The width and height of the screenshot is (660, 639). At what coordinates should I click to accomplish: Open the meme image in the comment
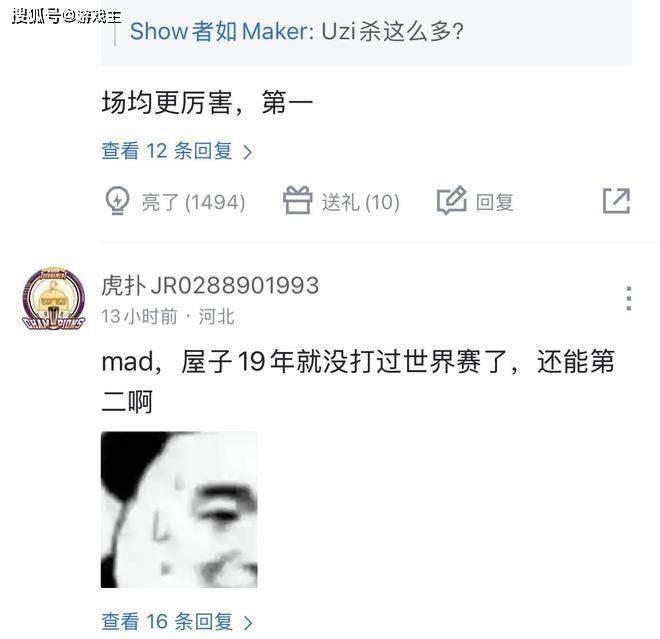click(179, 509)
